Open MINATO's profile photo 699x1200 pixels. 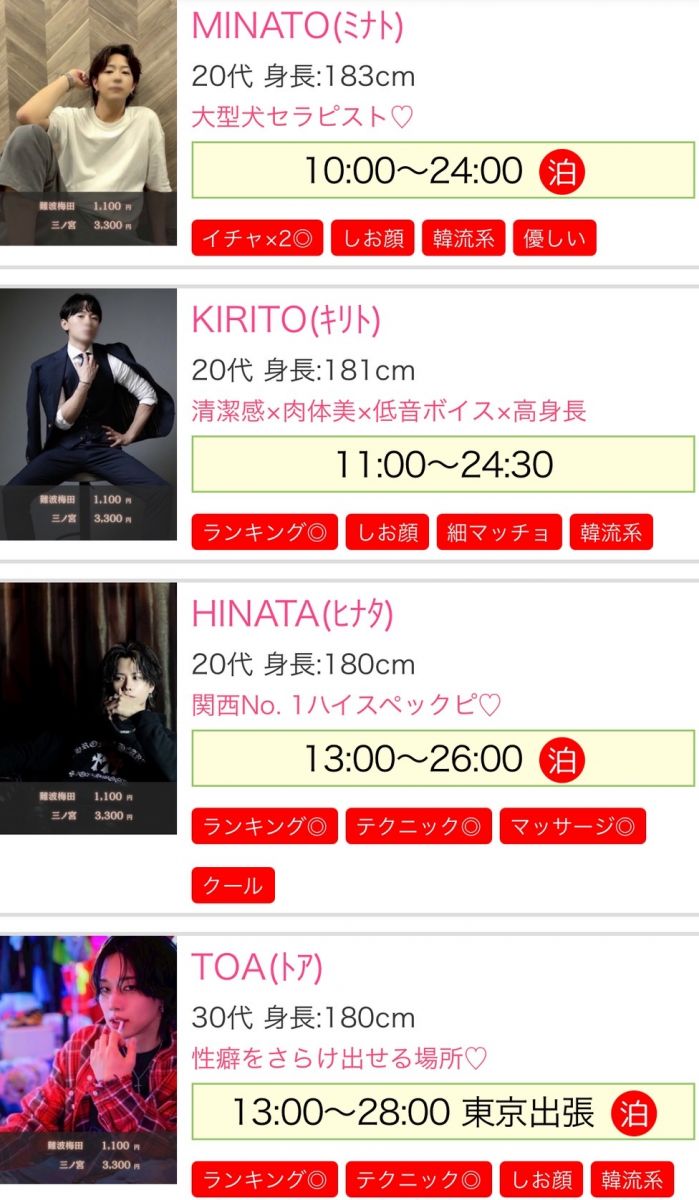pos(88,120)
